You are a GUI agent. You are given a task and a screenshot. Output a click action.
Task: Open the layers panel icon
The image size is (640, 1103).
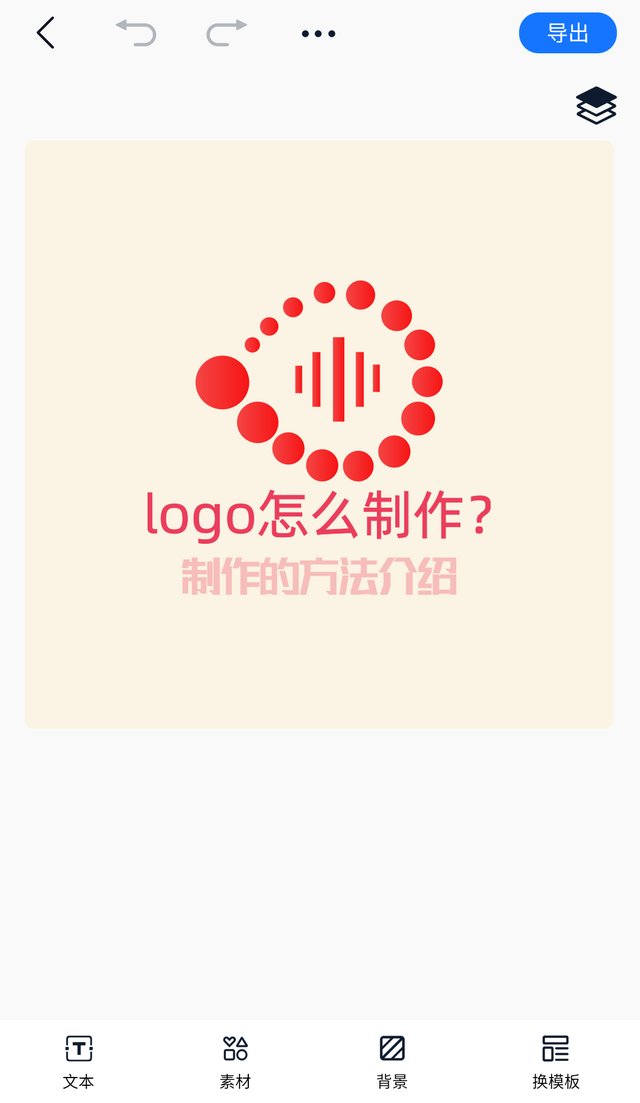pyautogui.click(x=596, y=106)
